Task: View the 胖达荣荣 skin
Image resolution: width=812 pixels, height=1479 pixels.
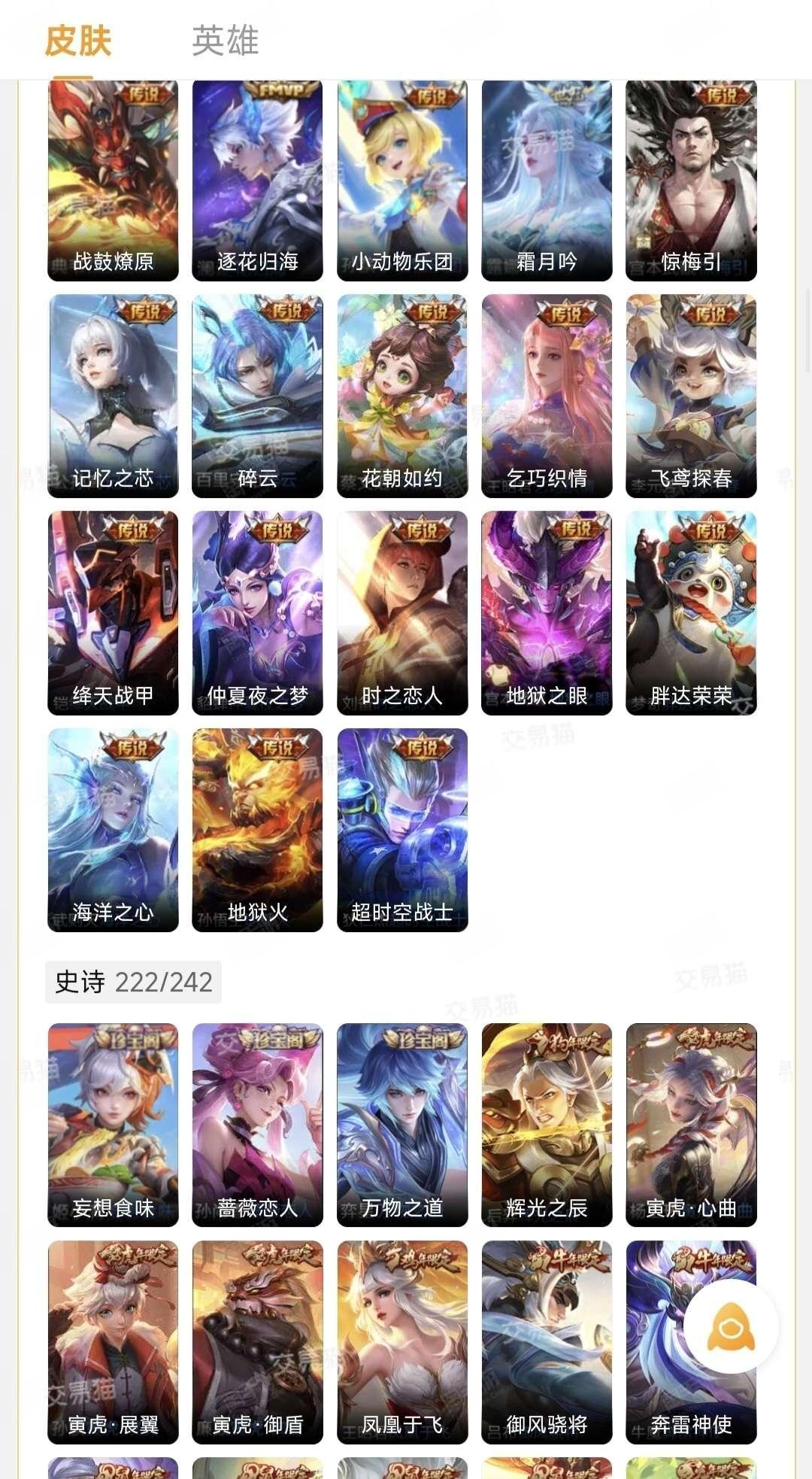Action: pos(691,613)
